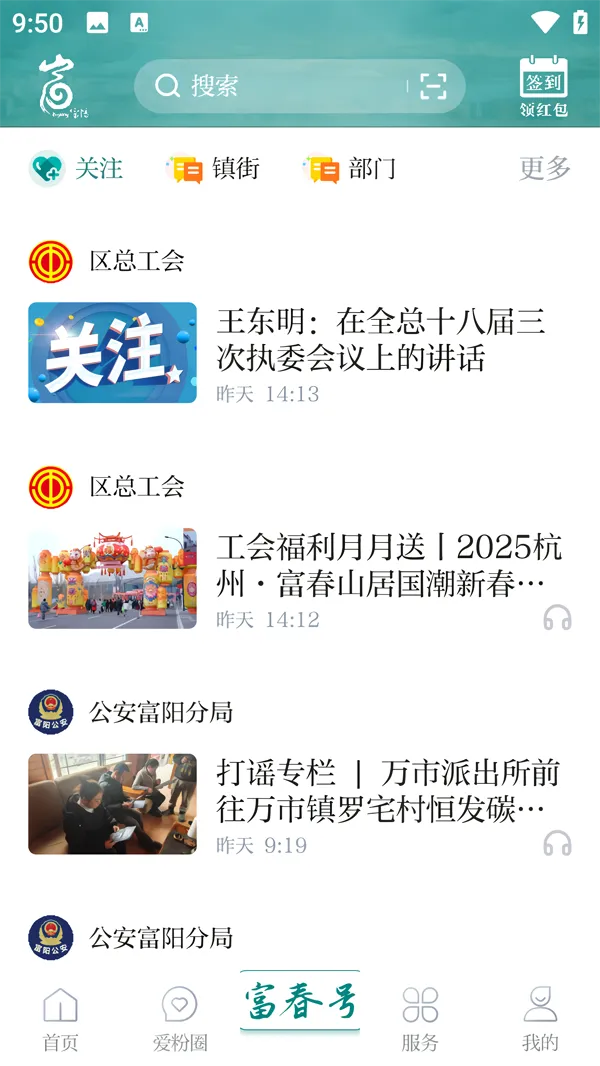Switch to the 镇街 tab
Viewport: 600px width, 1066px height.
pos(214,169)
